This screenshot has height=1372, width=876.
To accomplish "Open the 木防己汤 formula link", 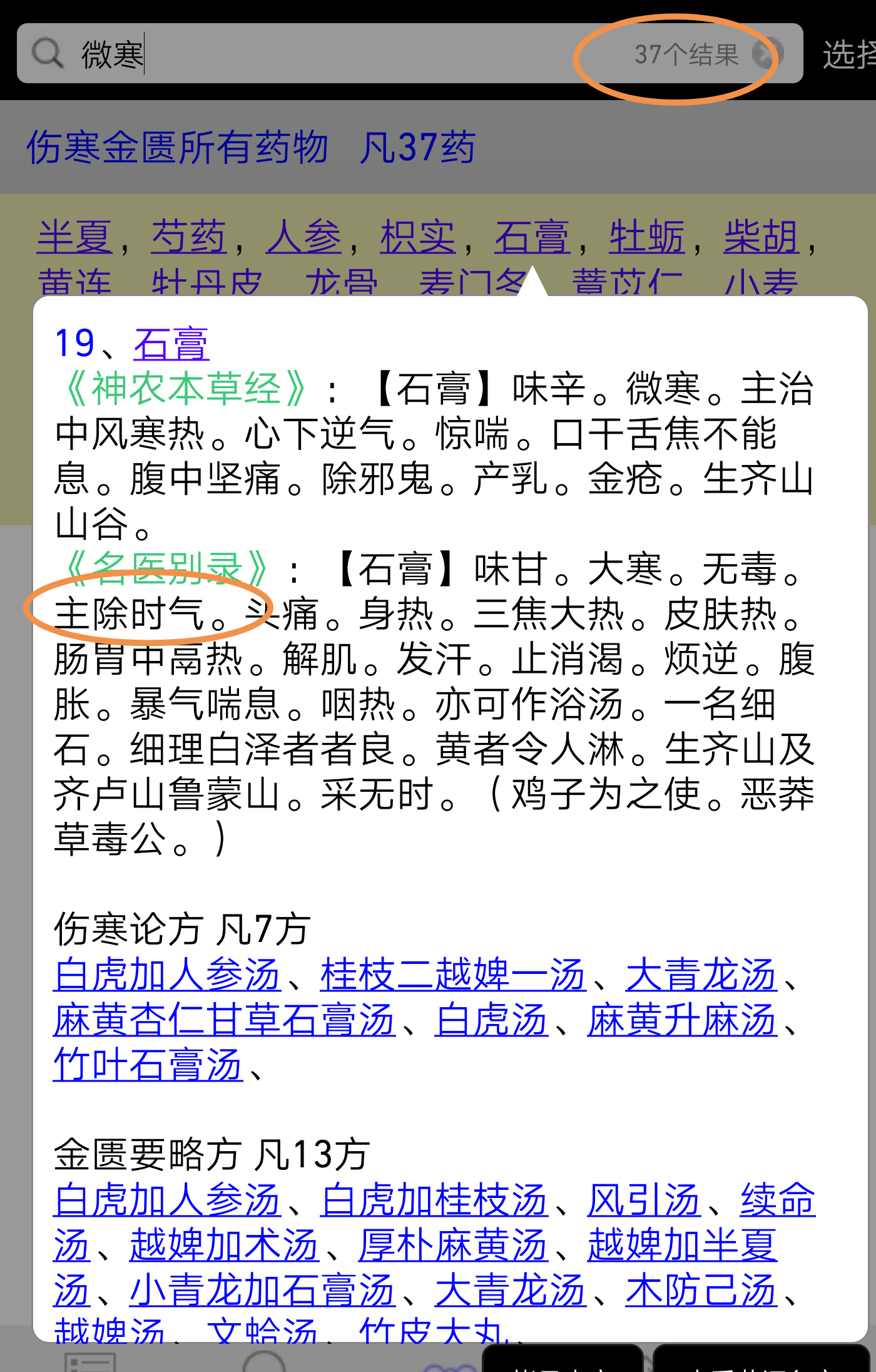I will click(x=701, y=1290).
